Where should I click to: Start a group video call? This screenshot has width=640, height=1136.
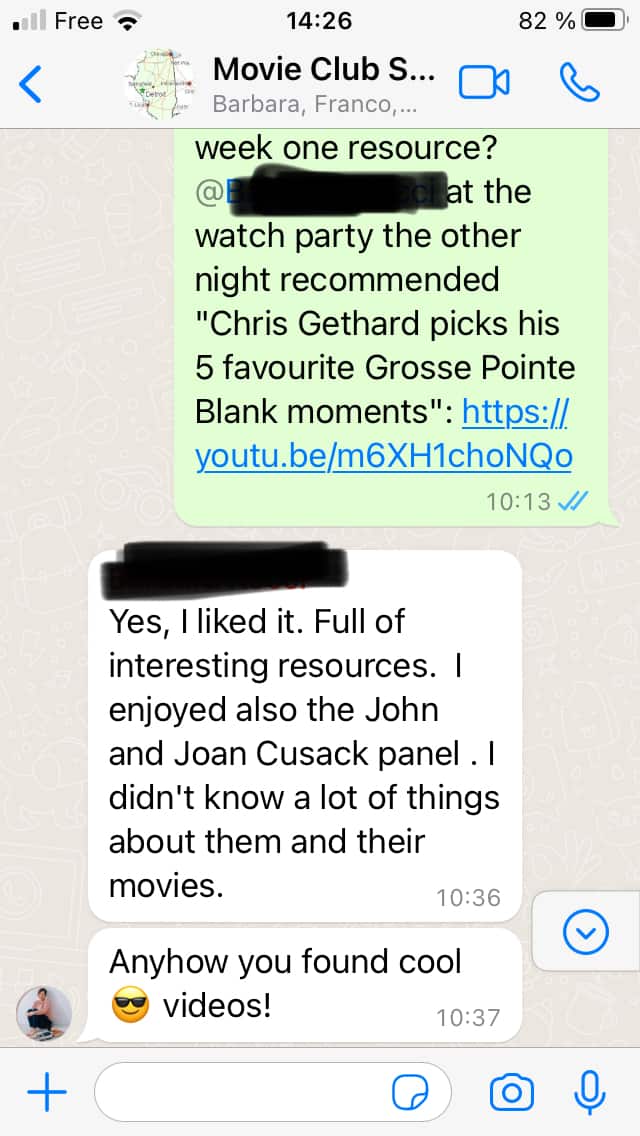(x=484, y=84)
